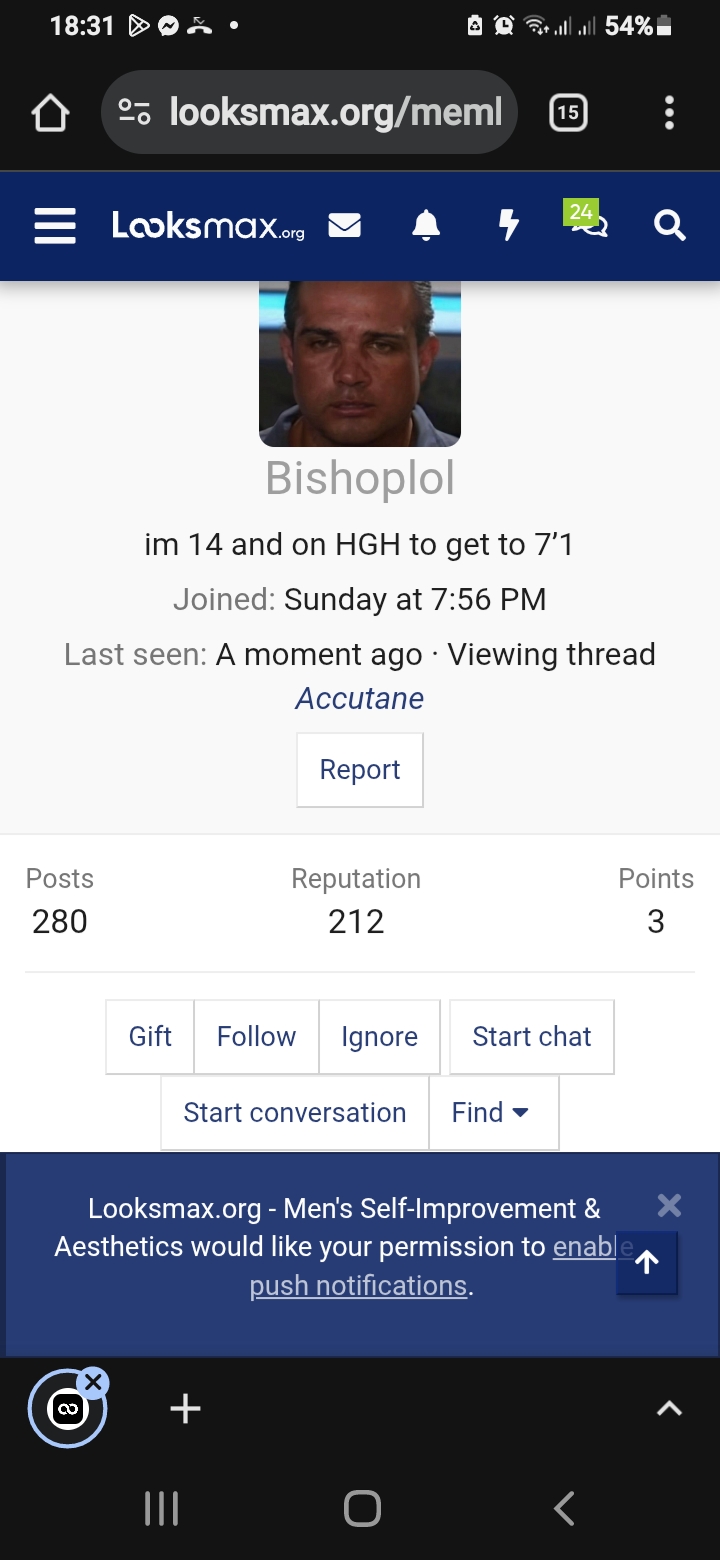Expand the Find dropdown

click(493, 1112)
